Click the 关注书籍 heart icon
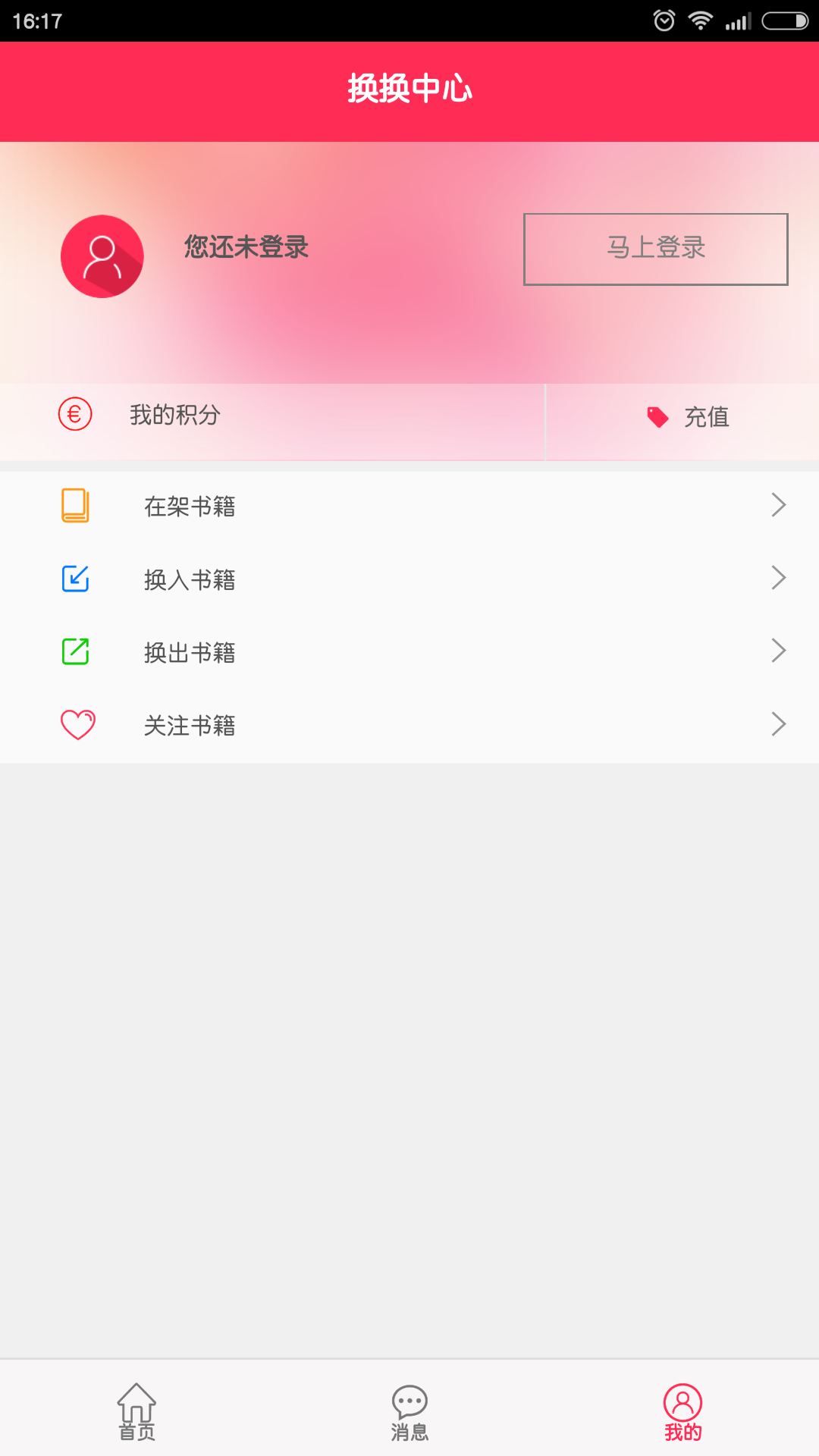 (78, 724)
